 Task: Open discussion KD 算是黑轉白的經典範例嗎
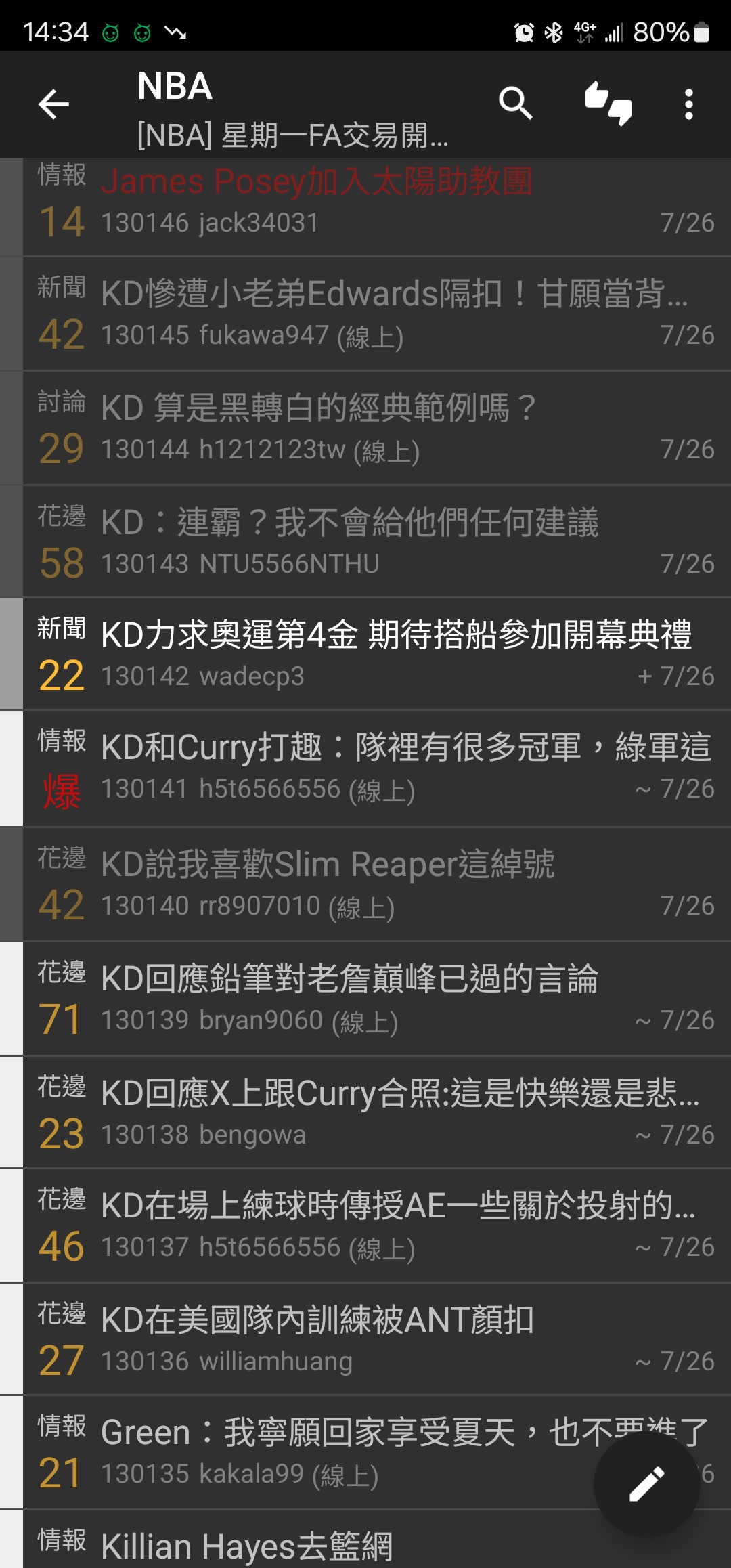point(377,428)
